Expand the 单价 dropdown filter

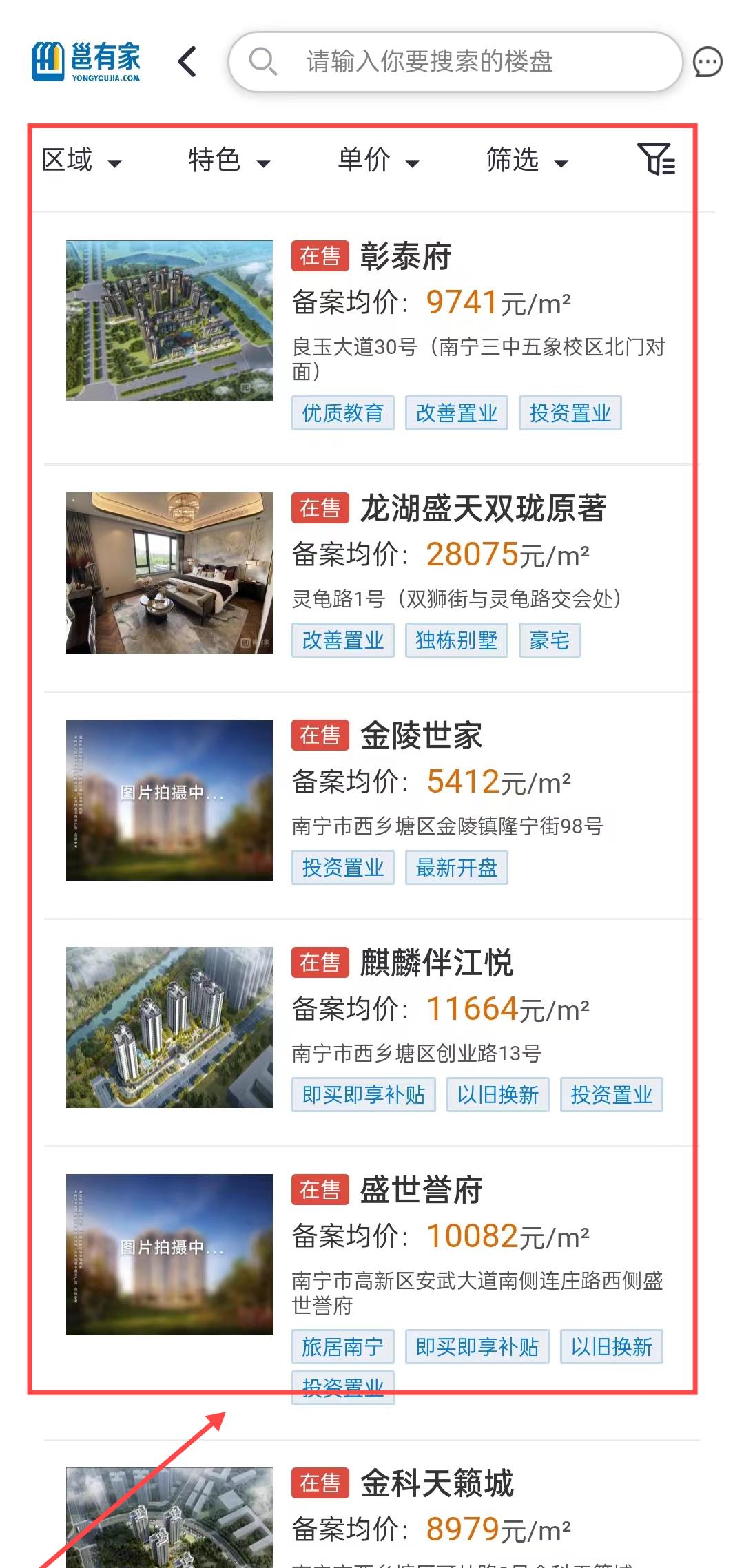(378, 160)
